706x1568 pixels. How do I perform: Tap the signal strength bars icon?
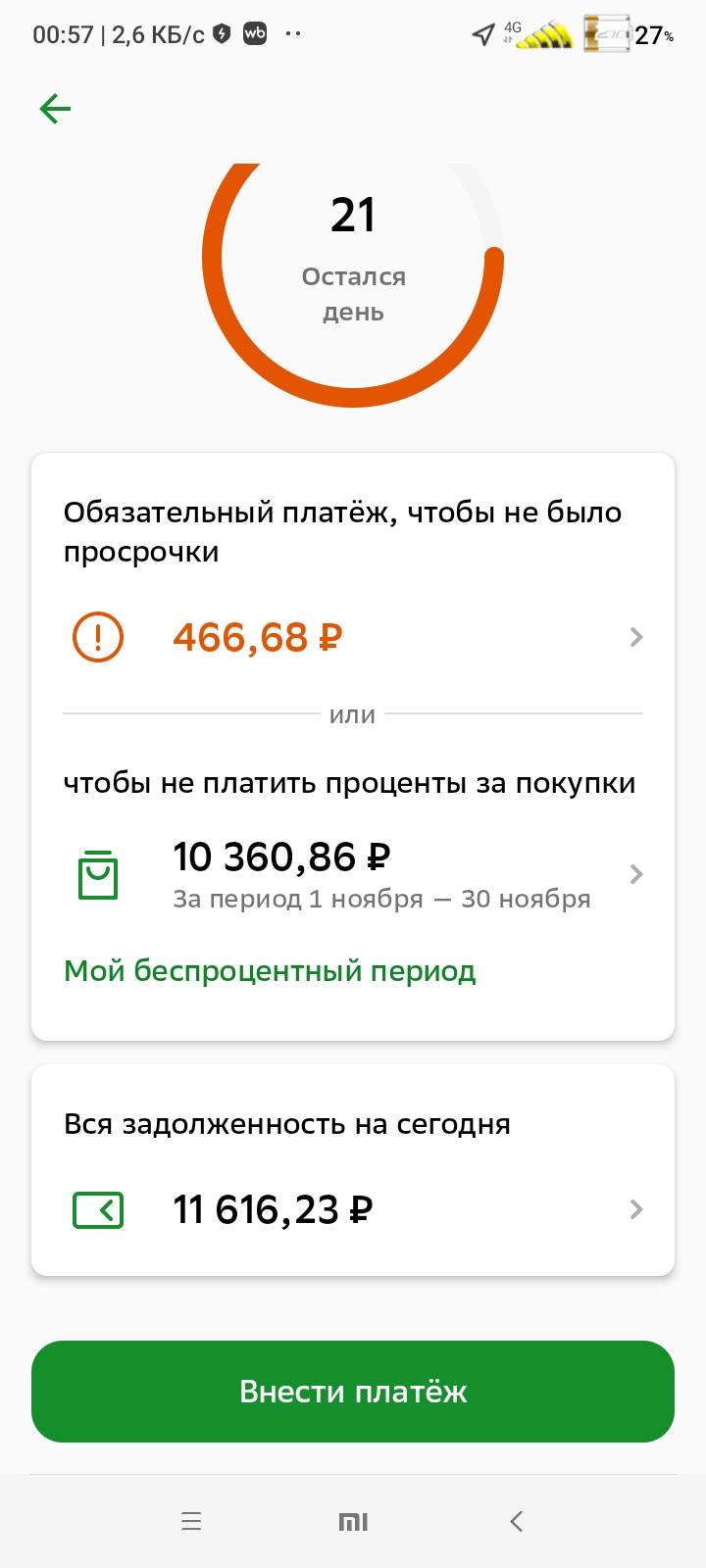click(x=546, y=37)
